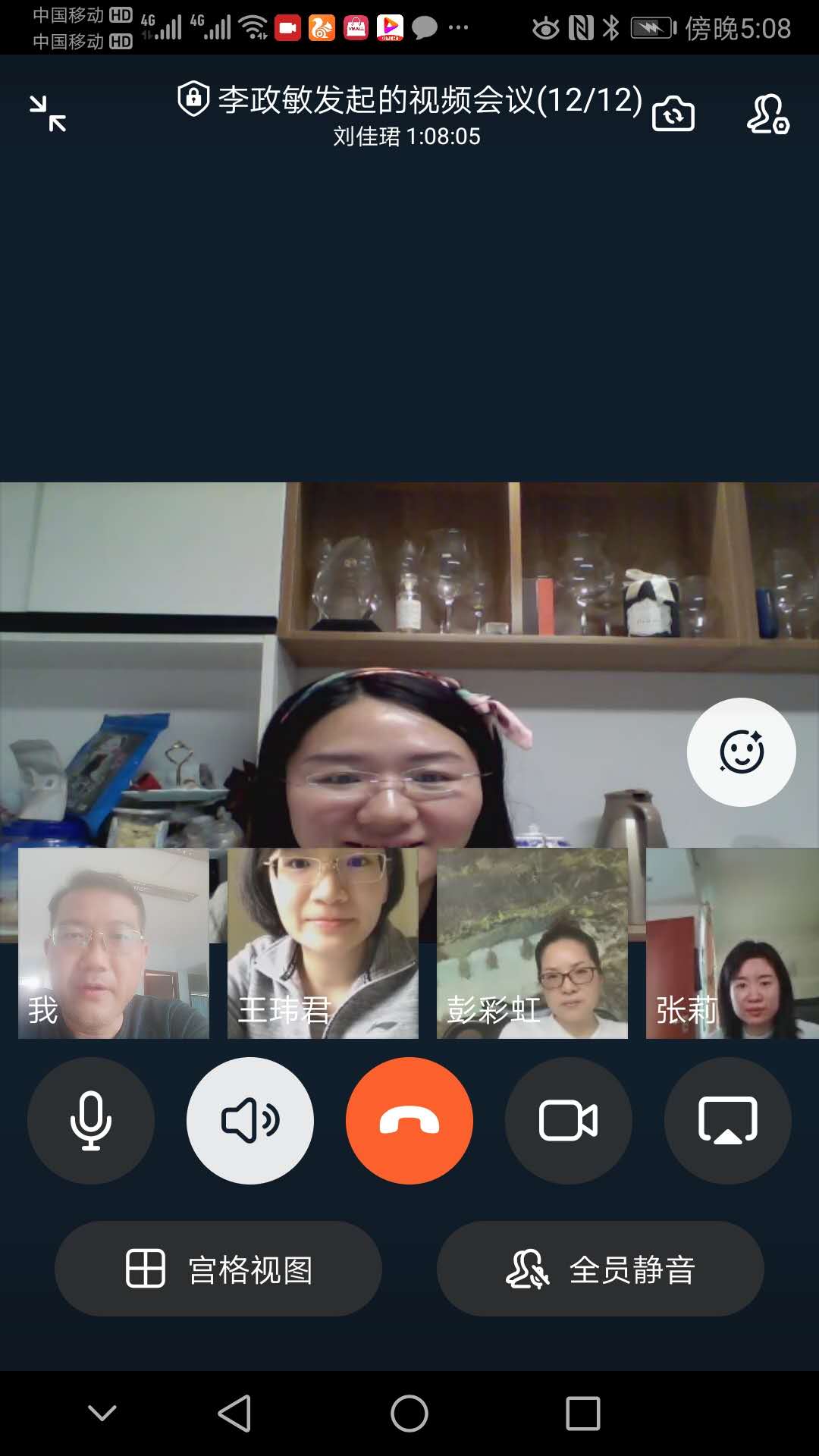Toggle the video camera

coord(569,1120)
